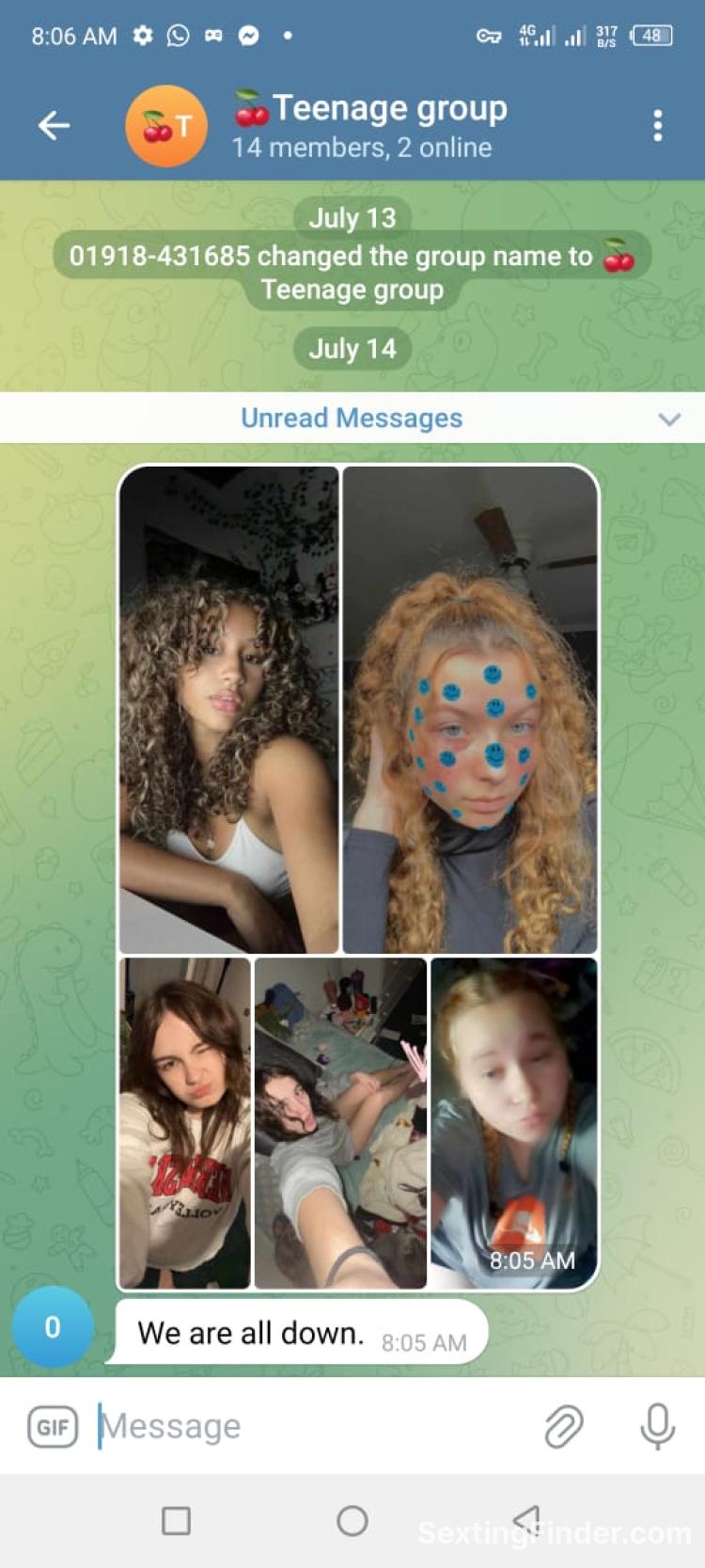Tap the microphone icon for voice message
This screenshot has width=705, height=1568.
coord(657,1427)
